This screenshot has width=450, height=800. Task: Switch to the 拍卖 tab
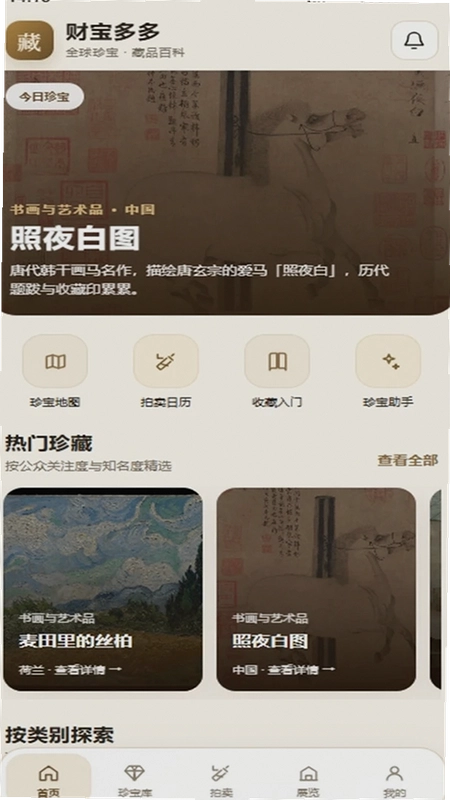coord(221,781)
